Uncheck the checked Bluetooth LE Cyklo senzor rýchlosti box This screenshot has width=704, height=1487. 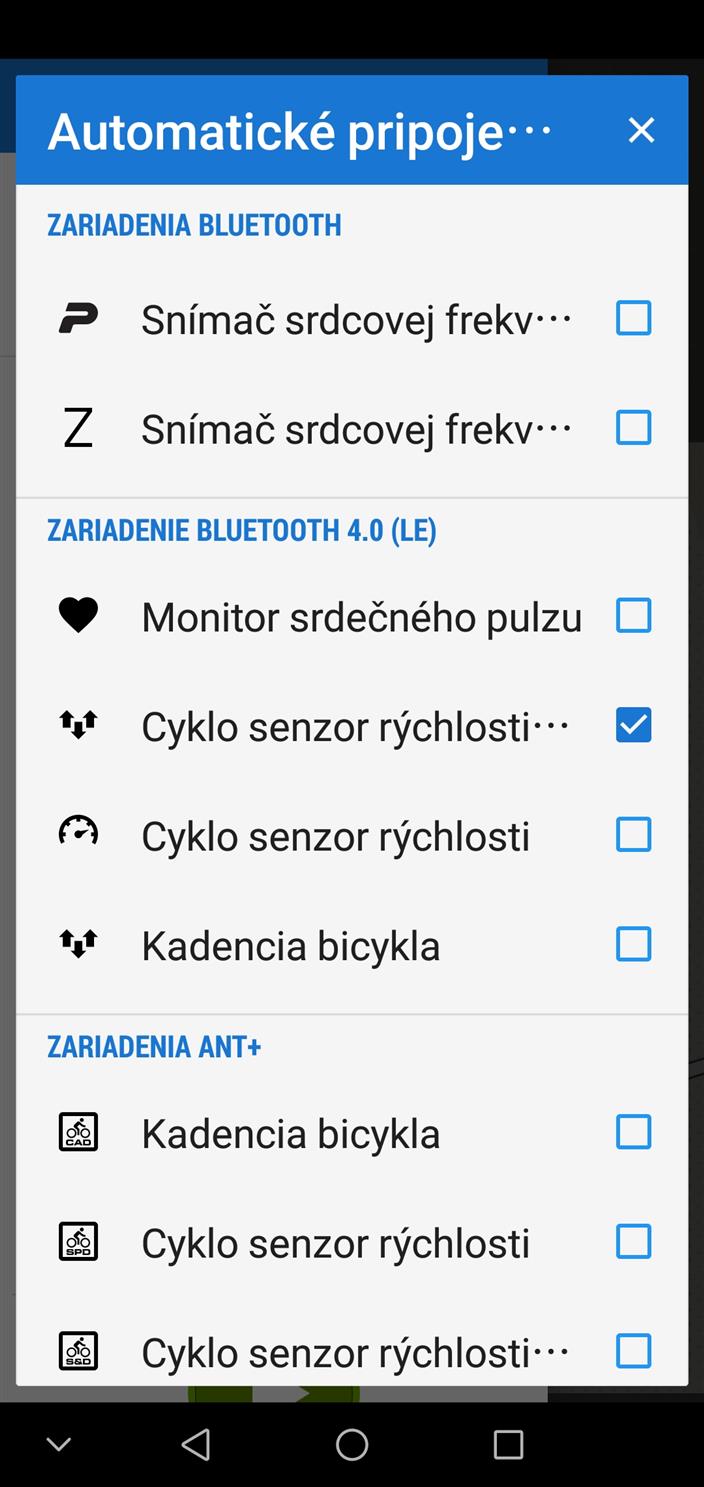(633, 726)
